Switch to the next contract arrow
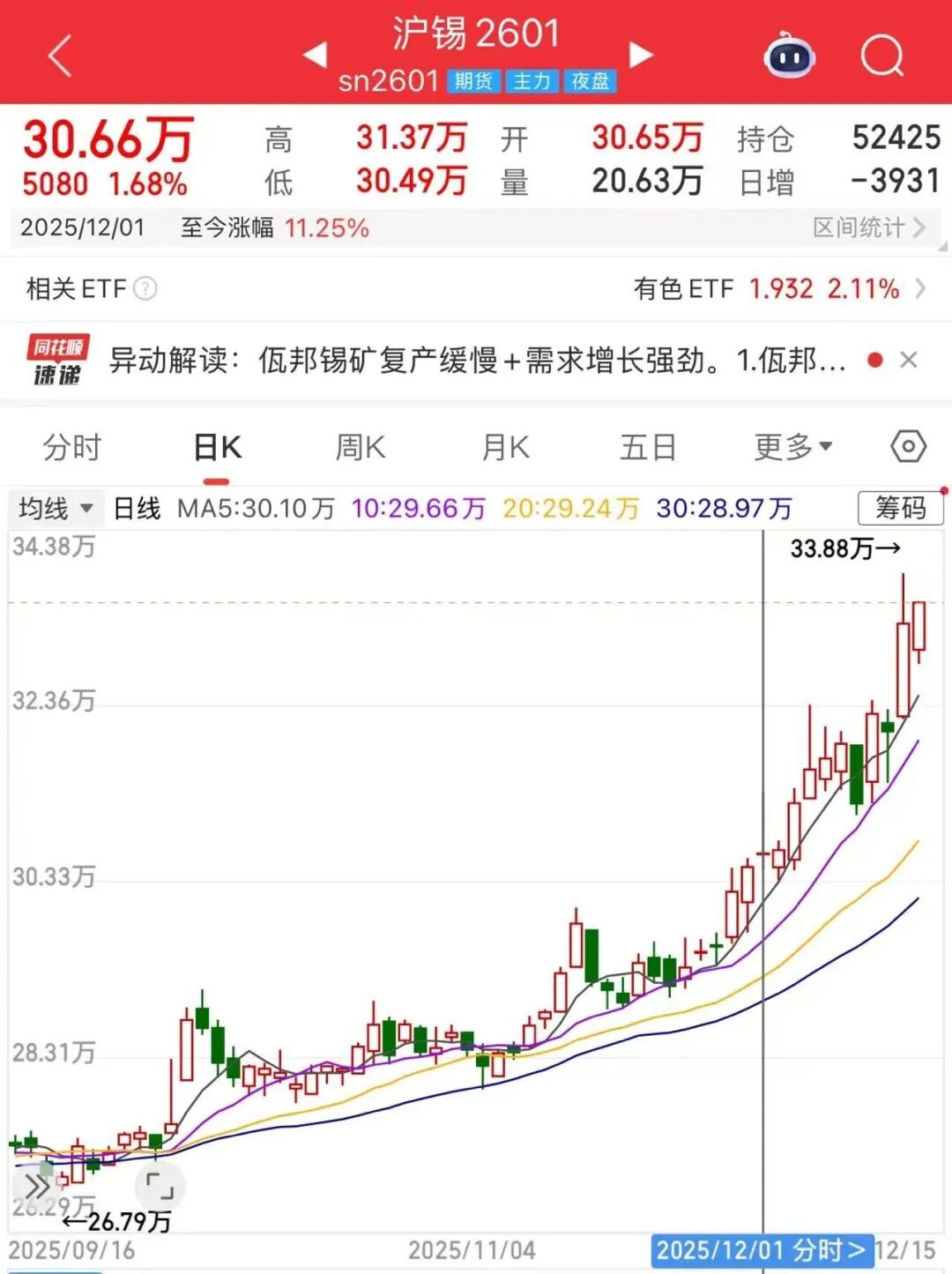952x1274 pixels. (x=642, y=55)
